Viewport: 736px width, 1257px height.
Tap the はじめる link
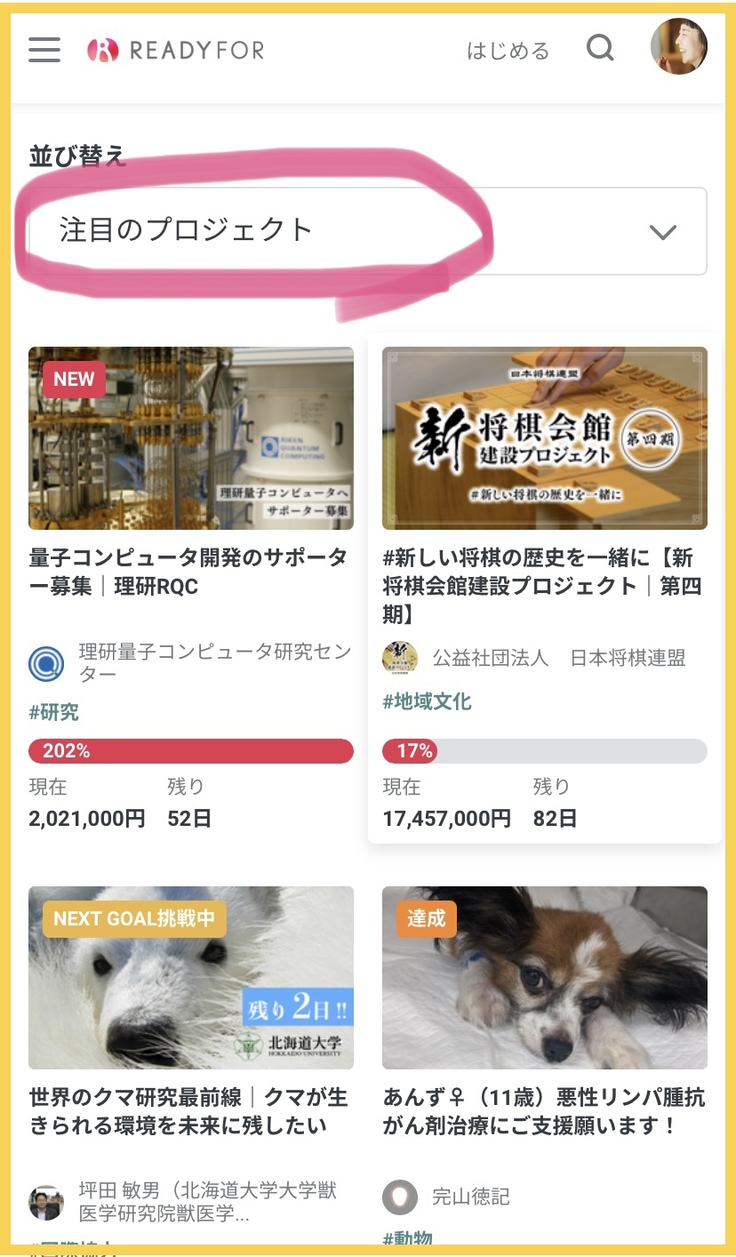(x=508, y=50)
